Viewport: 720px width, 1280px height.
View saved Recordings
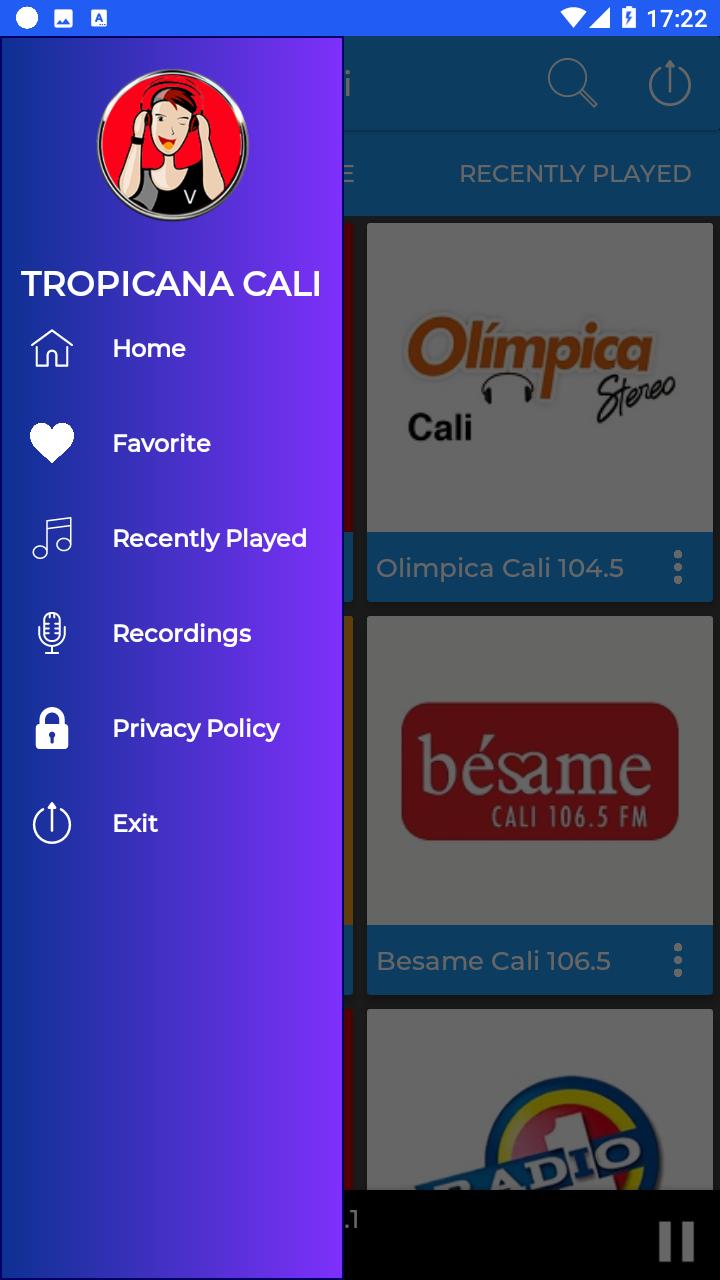181,633
